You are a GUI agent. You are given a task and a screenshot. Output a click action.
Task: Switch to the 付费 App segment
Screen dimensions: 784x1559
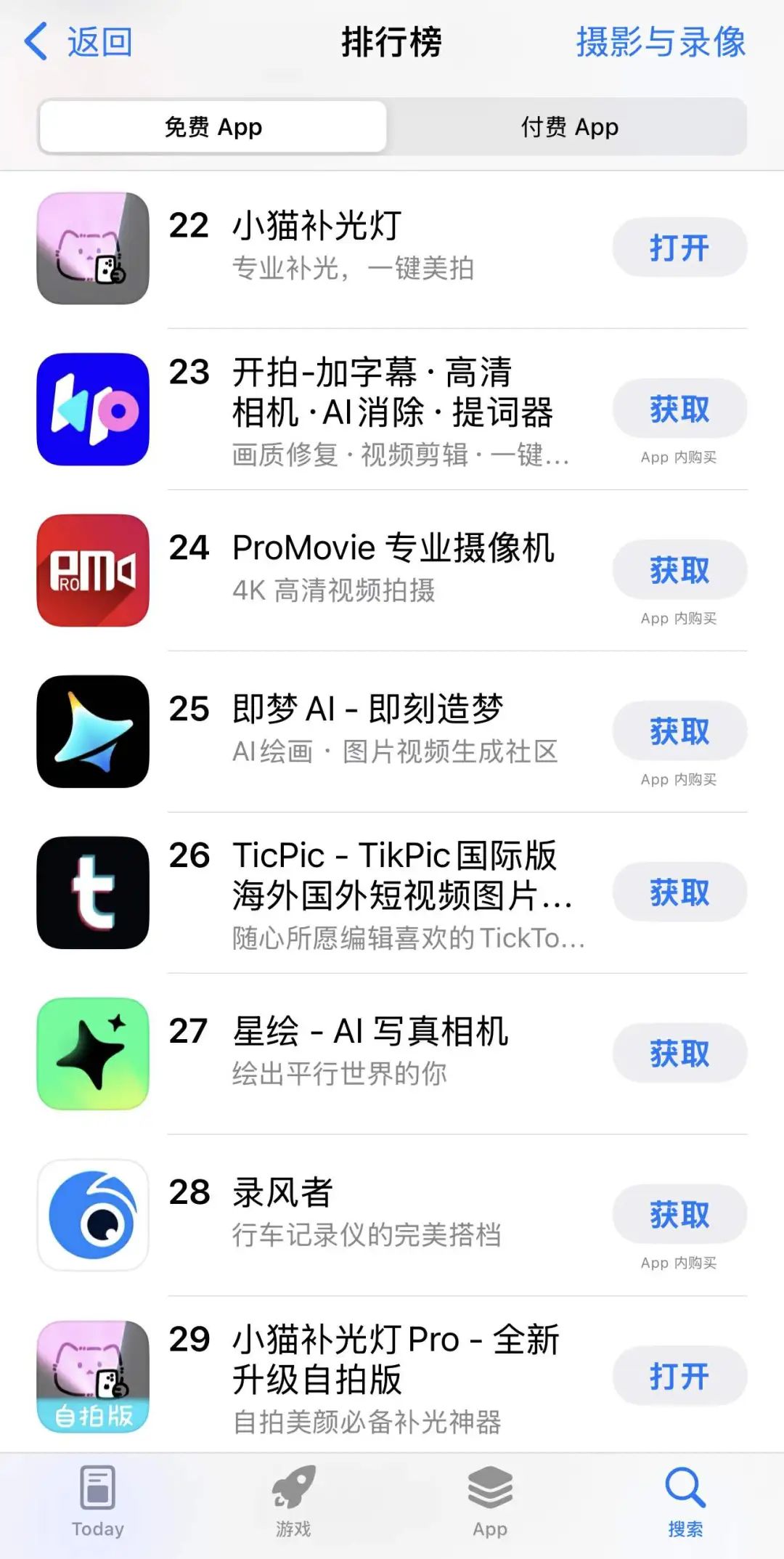569,127
